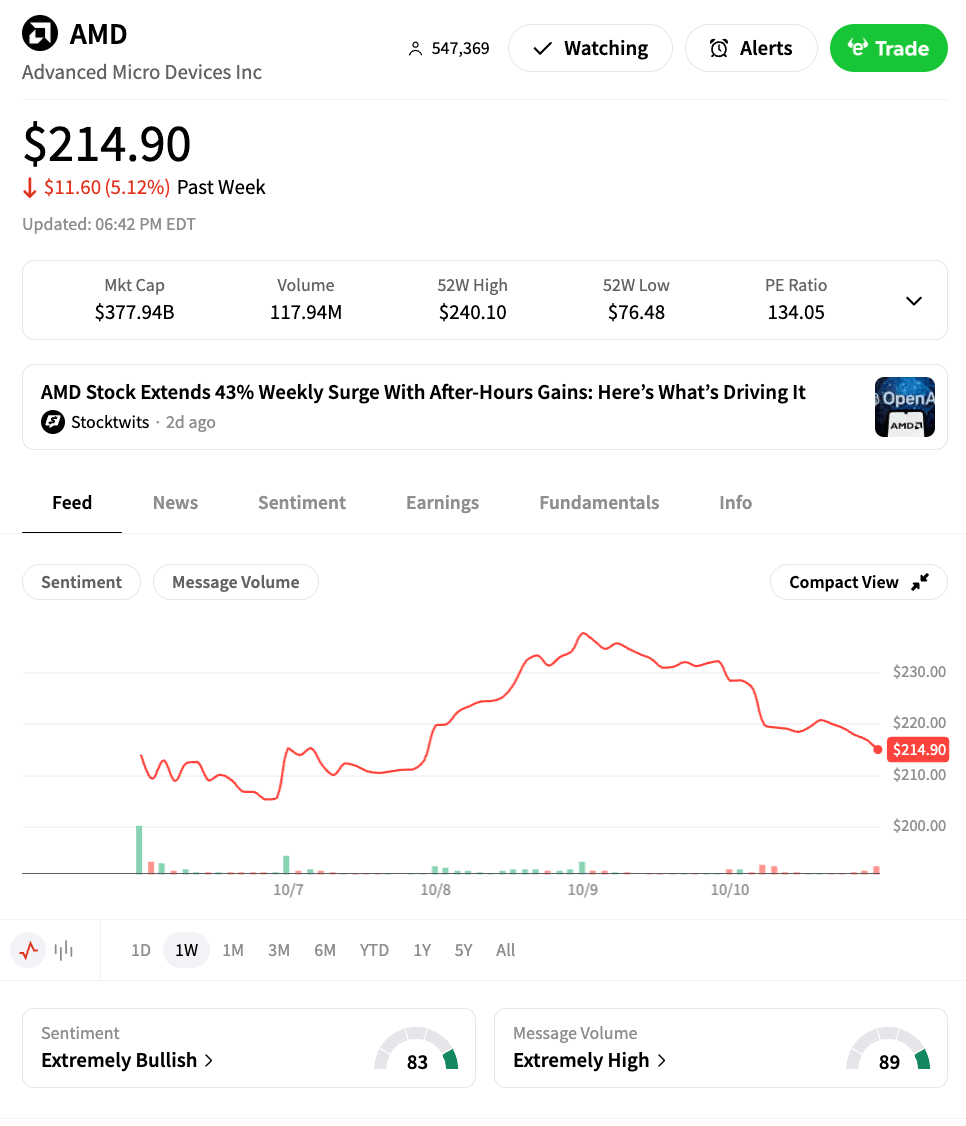966x1126 pixels.
Task: Show the All time chart range
Action: 505,950
